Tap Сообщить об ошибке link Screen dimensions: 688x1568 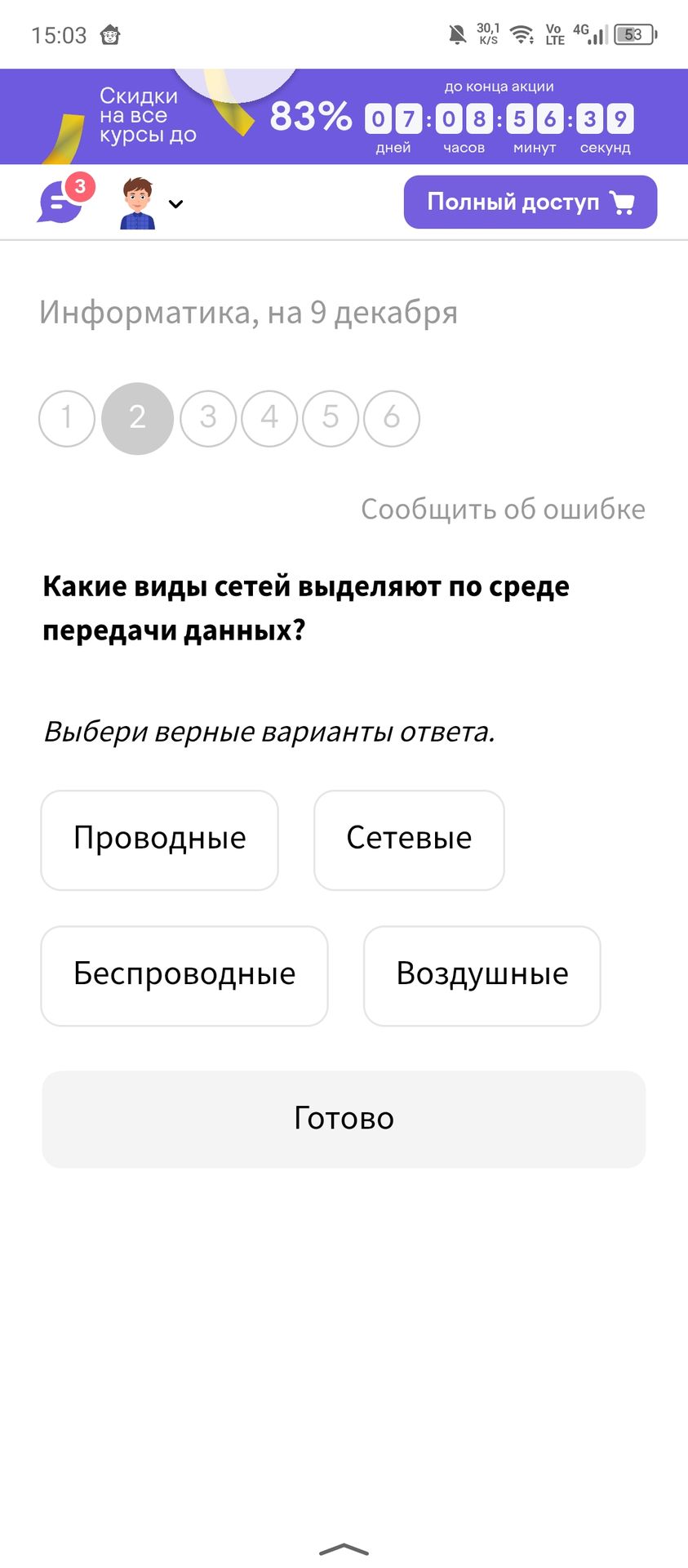pos(503,509)
